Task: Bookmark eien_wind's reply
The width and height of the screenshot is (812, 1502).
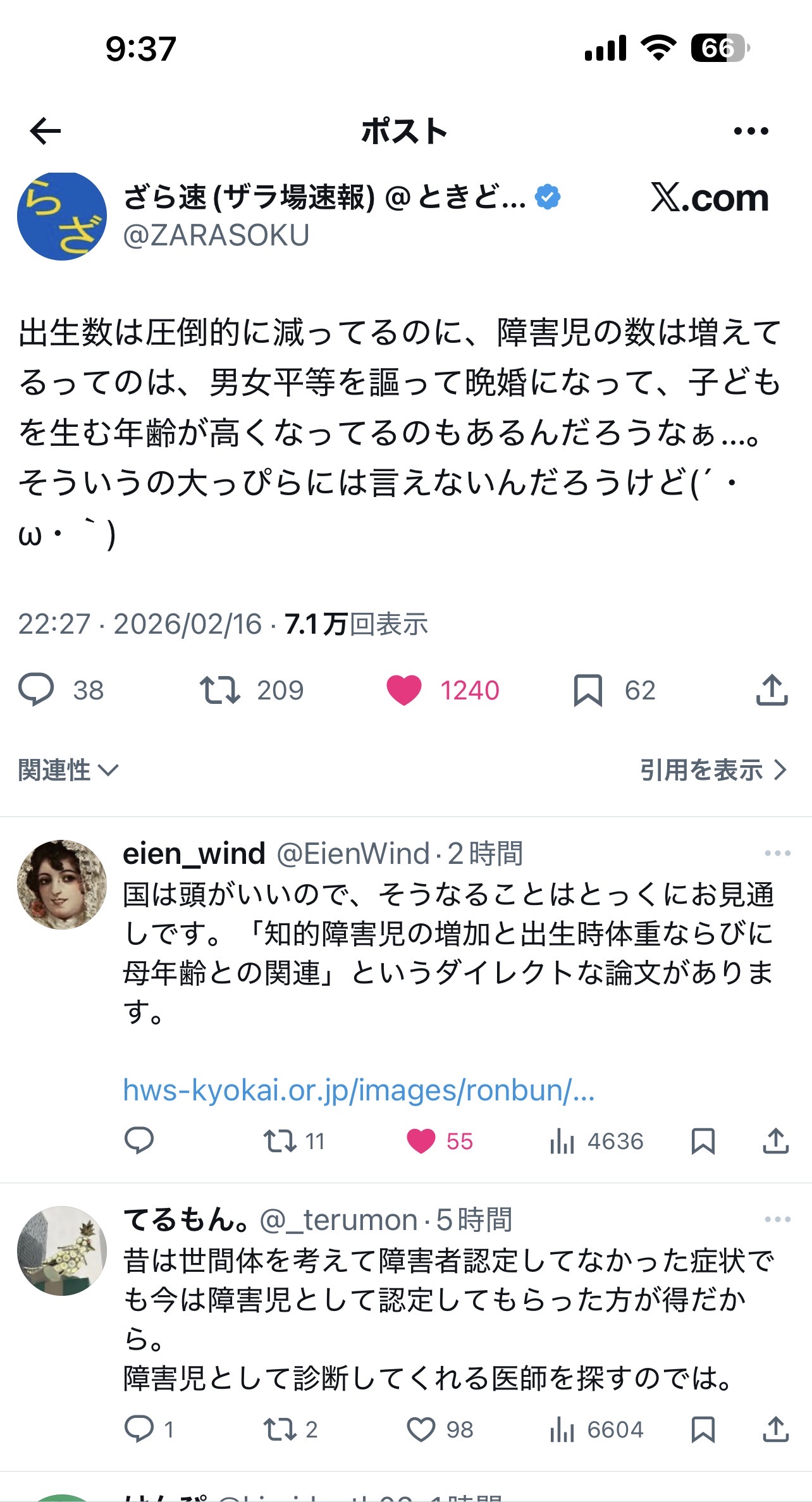Action: click(703, 1141)
